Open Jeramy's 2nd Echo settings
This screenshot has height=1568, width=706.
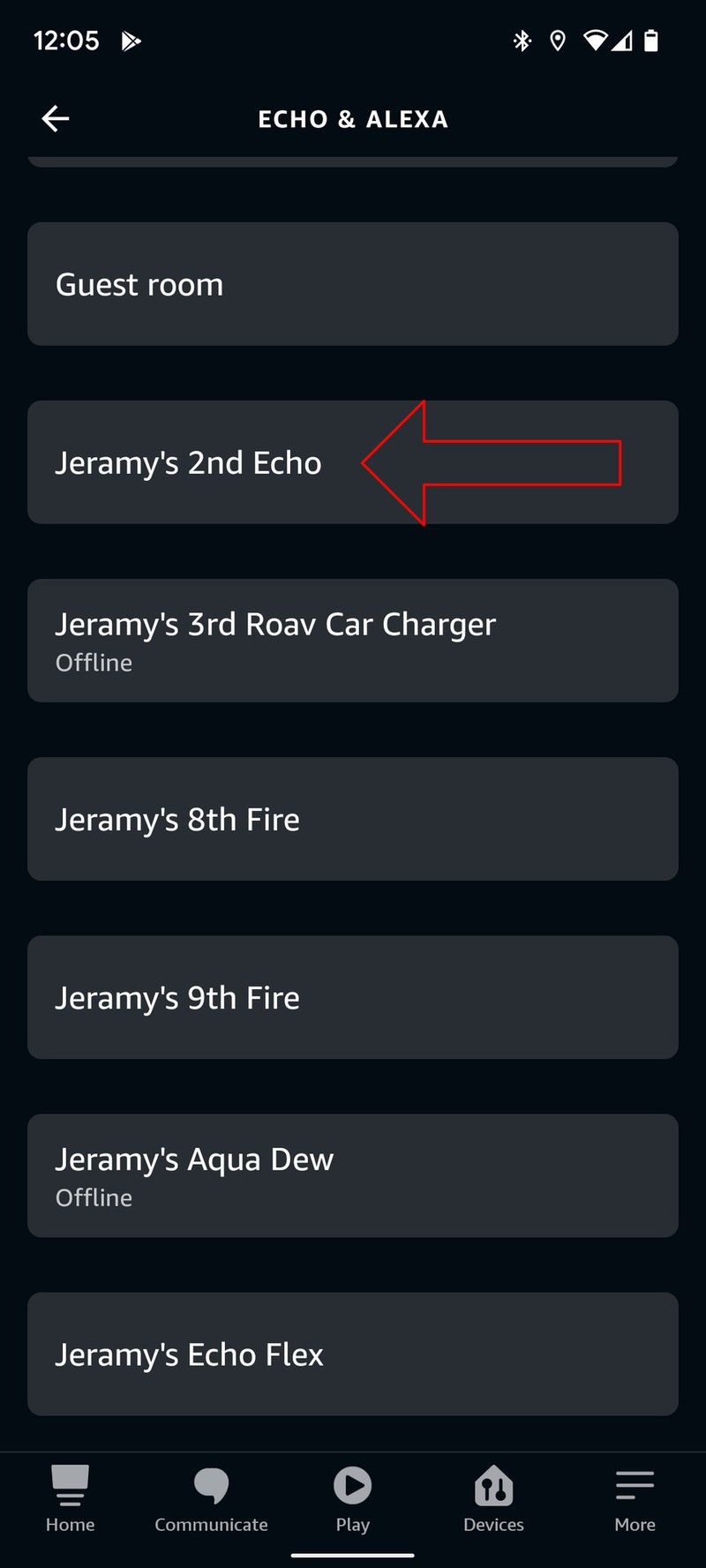pyautogui.click(x=189, y=462)
